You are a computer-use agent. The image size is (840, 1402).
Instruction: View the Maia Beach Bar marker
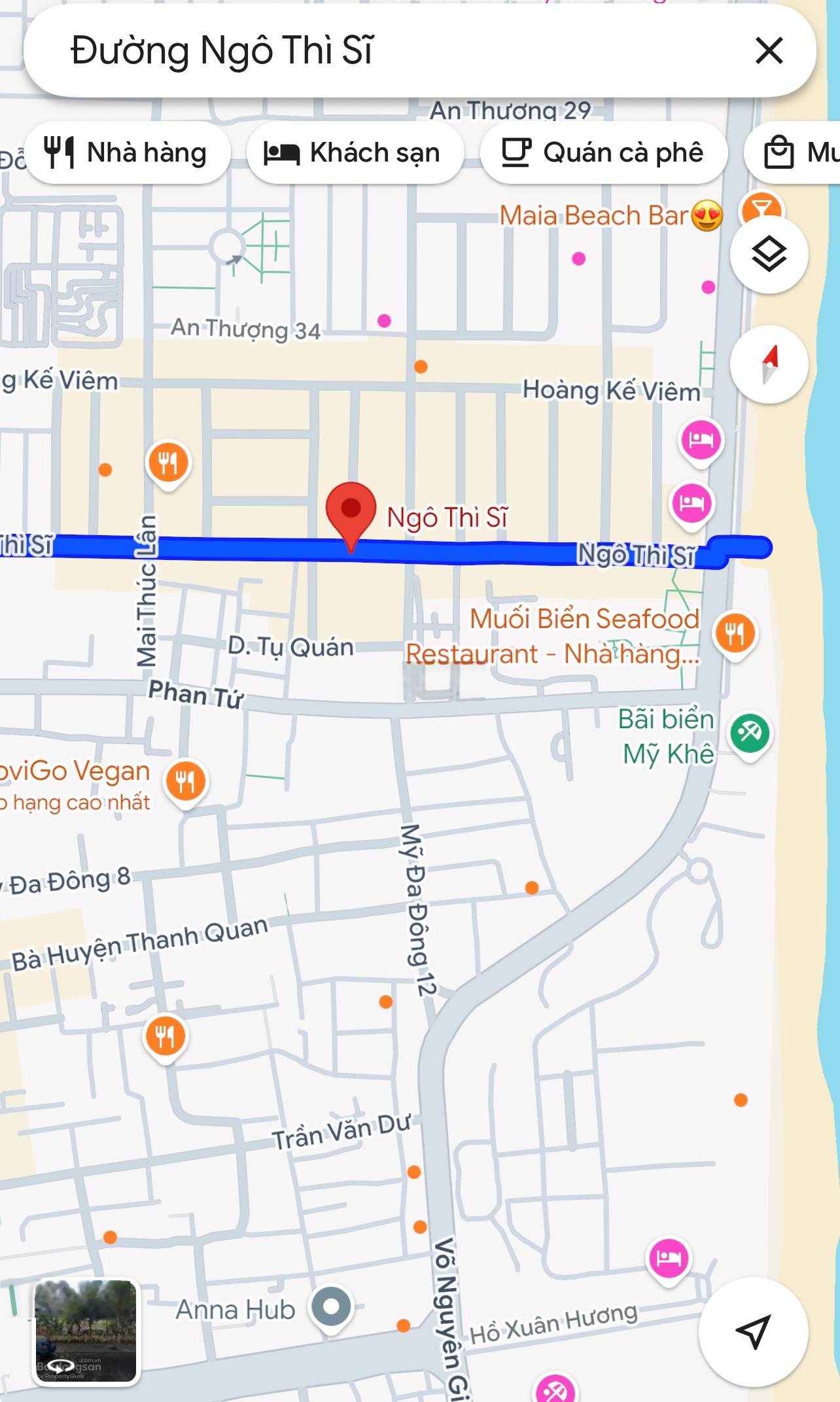pos(760,208)
